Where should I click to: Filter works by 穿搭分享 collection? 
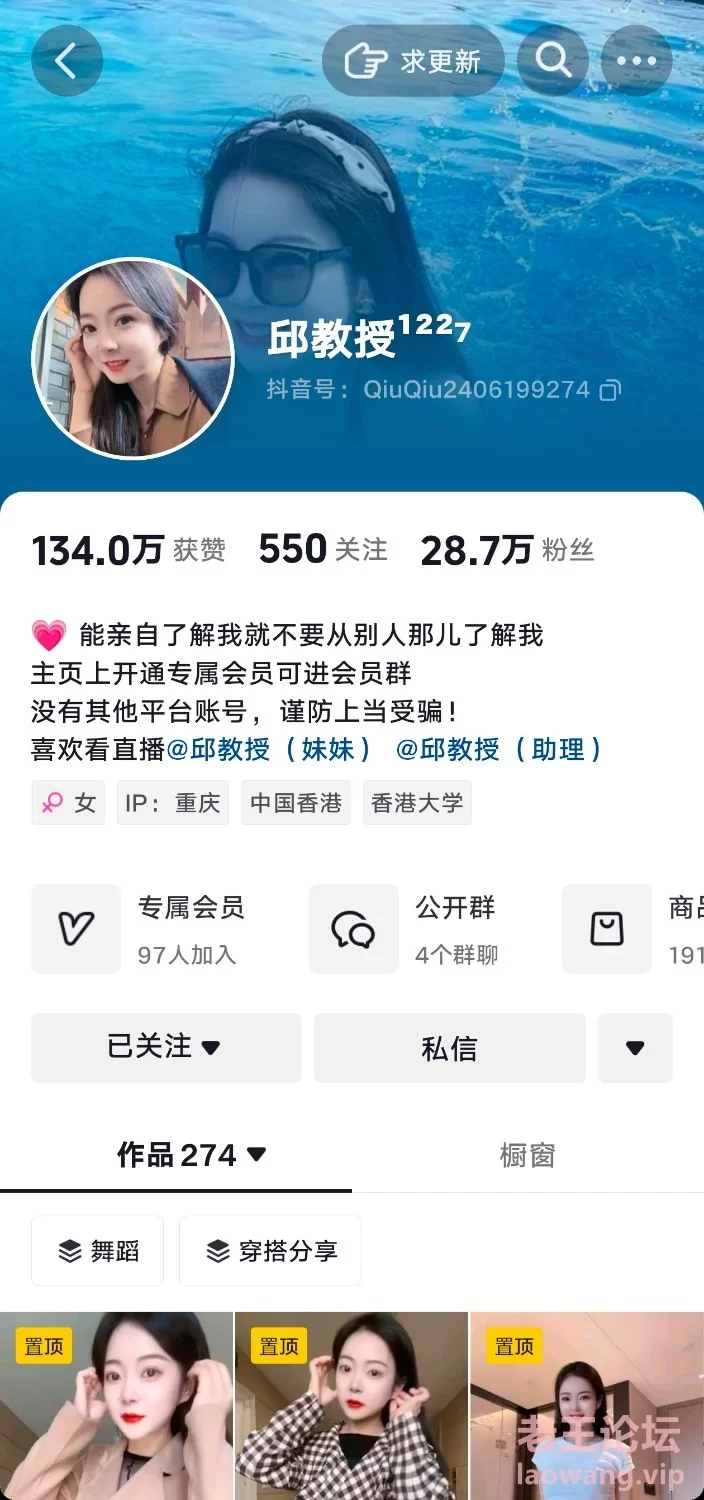coord(270,1250)
